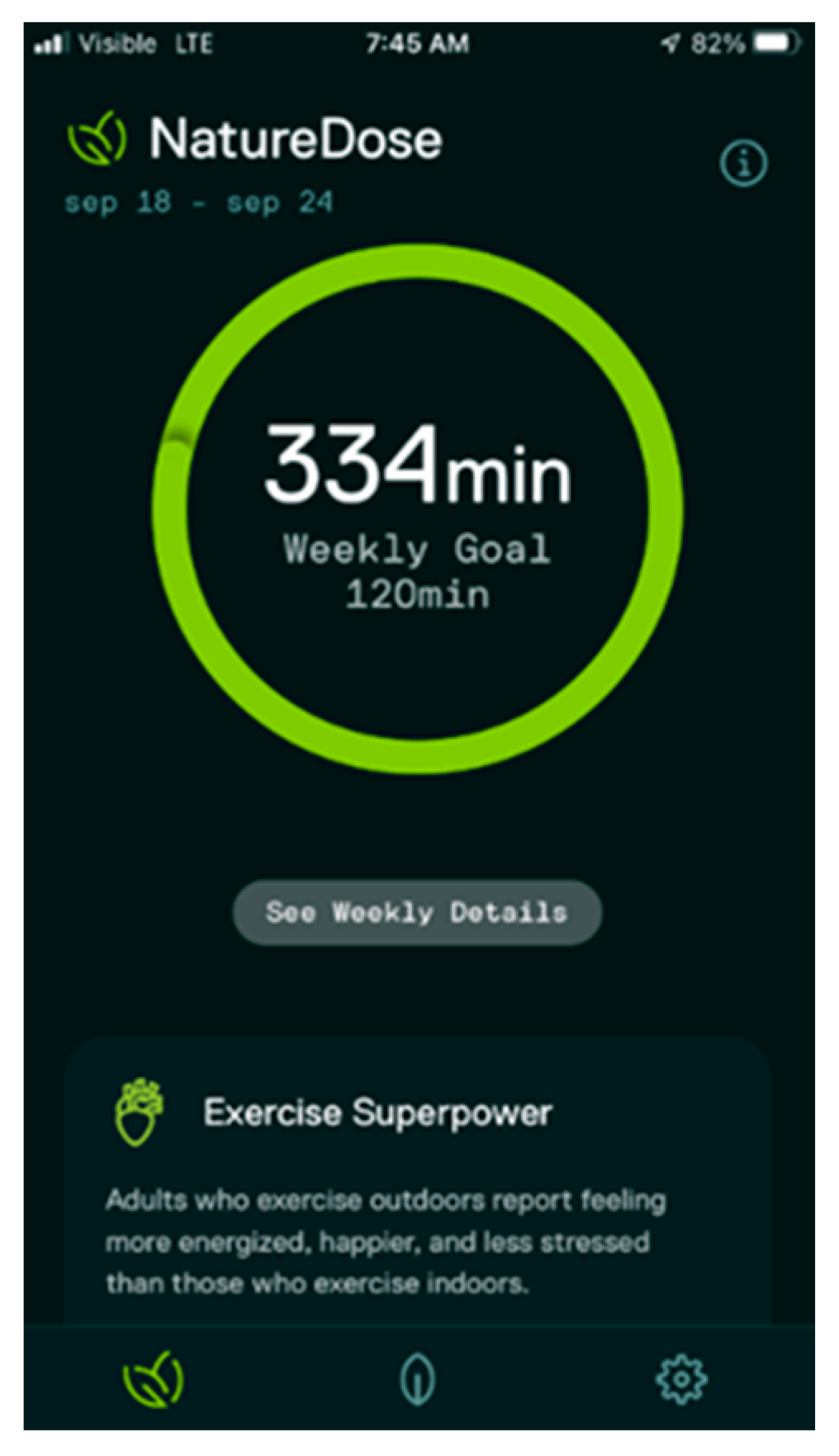The width and height of the screenshot is (839, 1456).
Task: Open the settings gear tab
Action: tap(681, 1378)
